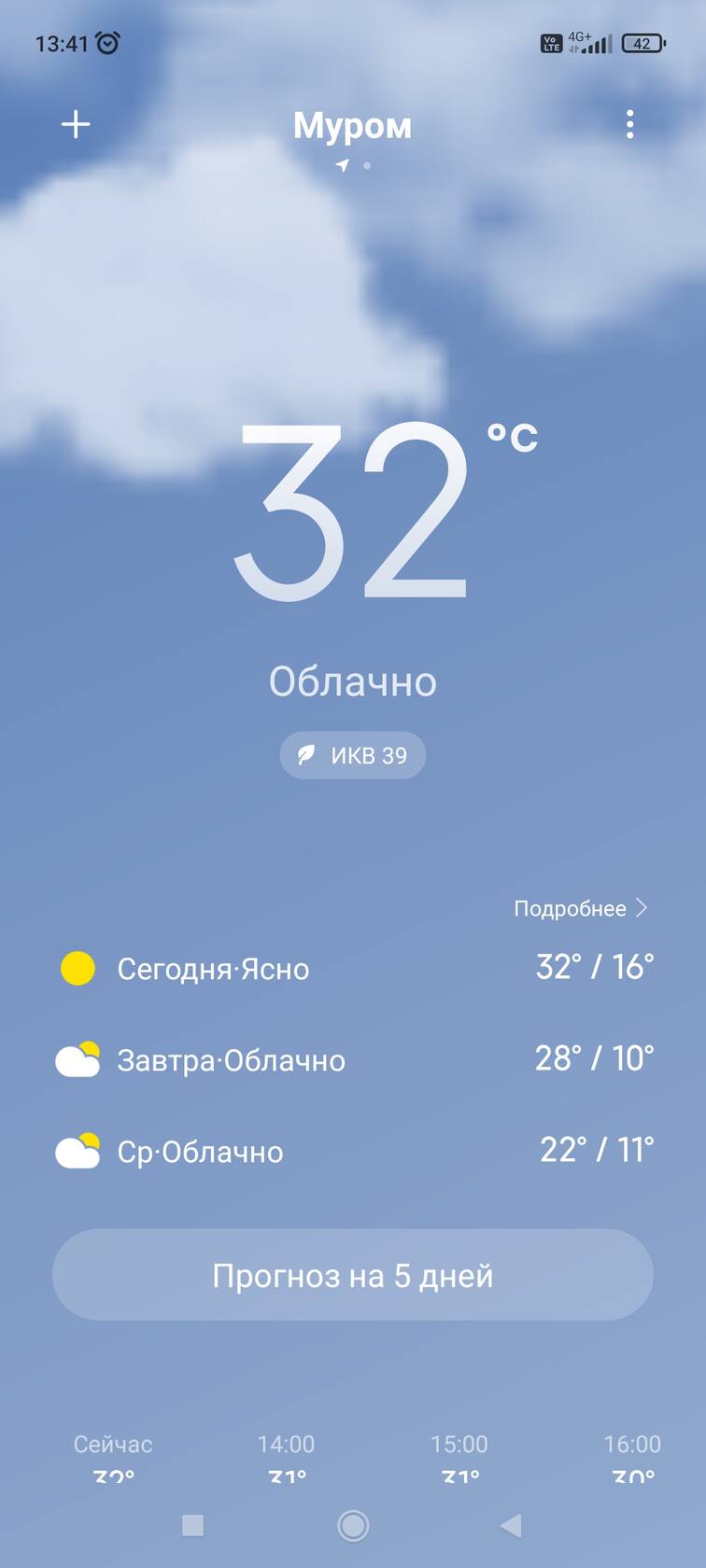Go to the system home screen
Viewport: 706px width, 1568px height.
click(353, 1525)
